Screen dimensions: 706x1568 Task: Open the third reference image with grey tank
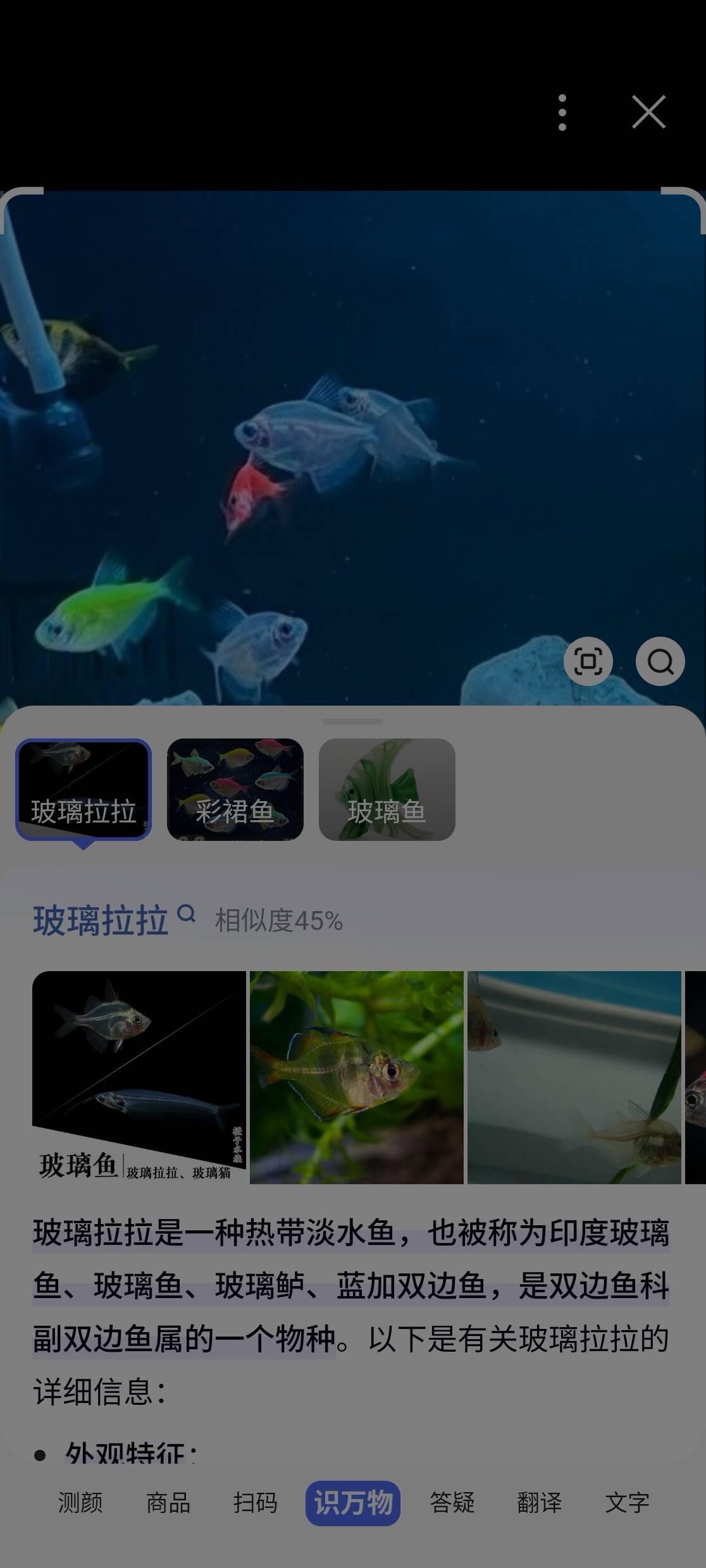pyautogui.click(x=574, y=1077)
